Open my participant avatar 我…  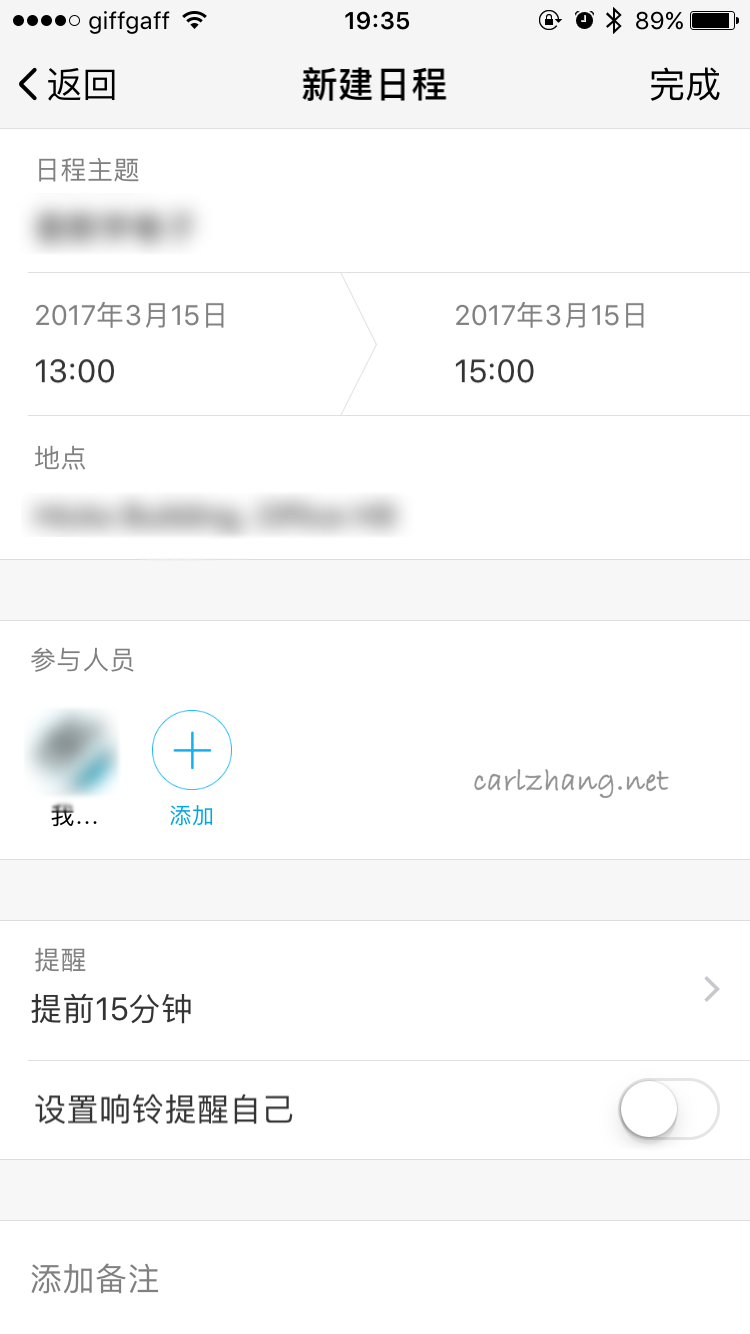point(74,751)
